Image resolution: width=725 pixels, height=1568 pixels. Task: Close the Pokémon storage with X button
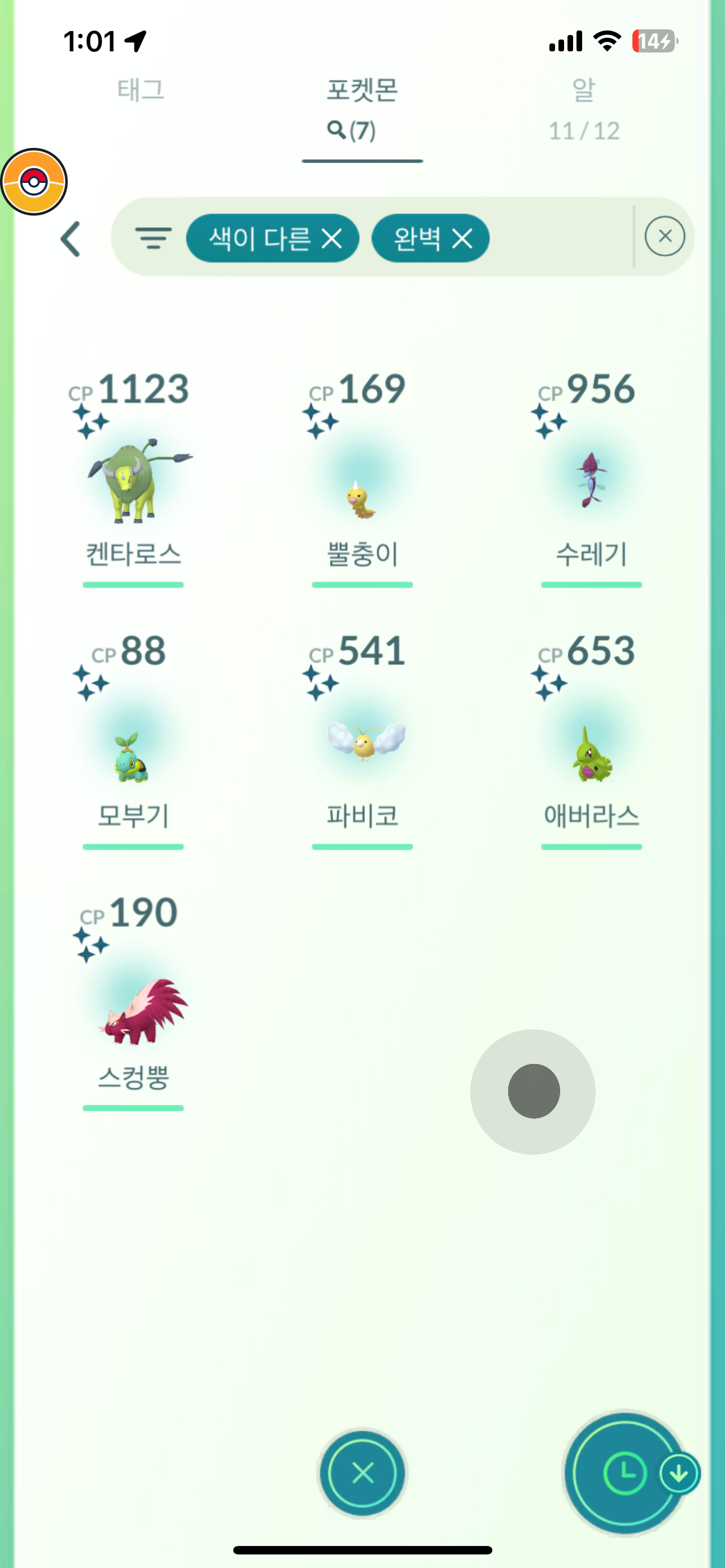363,1473
